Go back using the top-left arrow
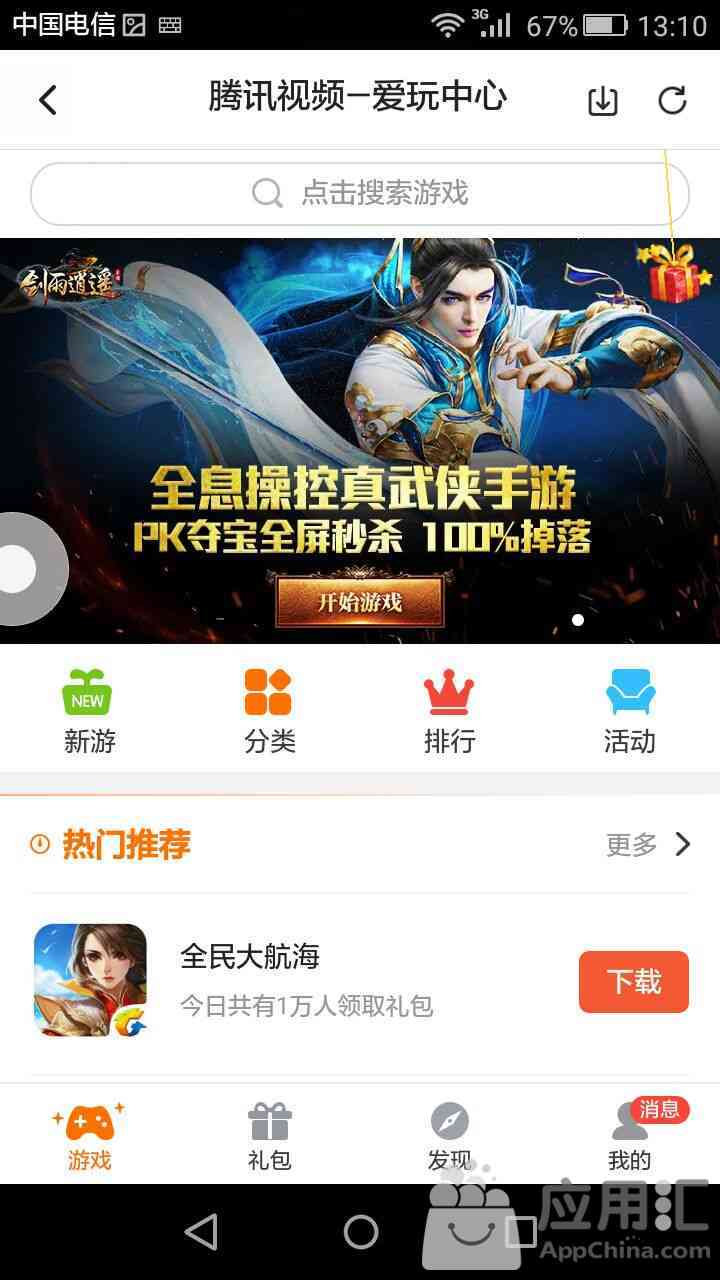 (x=47, y=100)
